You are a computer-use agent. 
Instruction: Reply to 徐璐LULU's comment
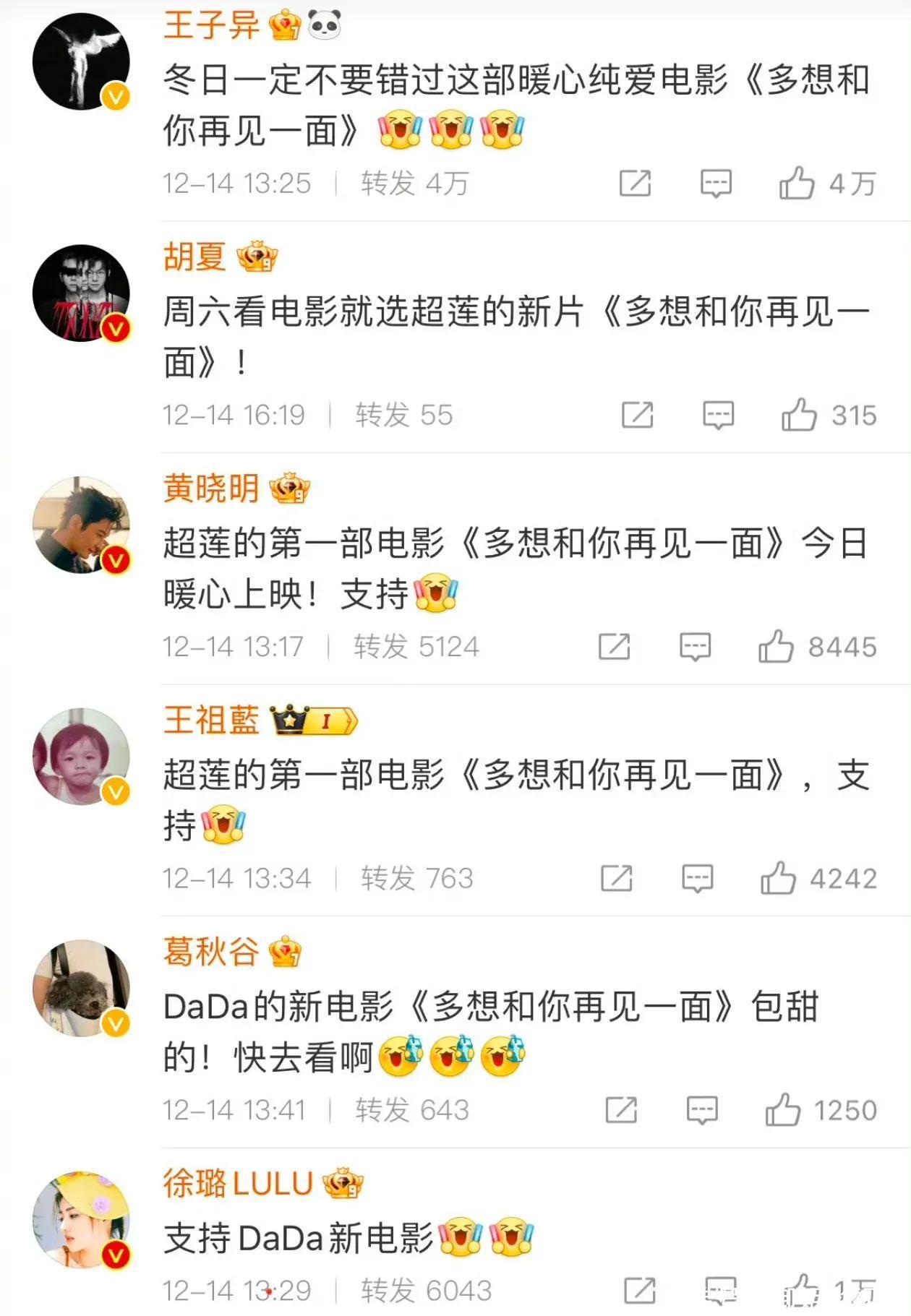coord(720,1291)
